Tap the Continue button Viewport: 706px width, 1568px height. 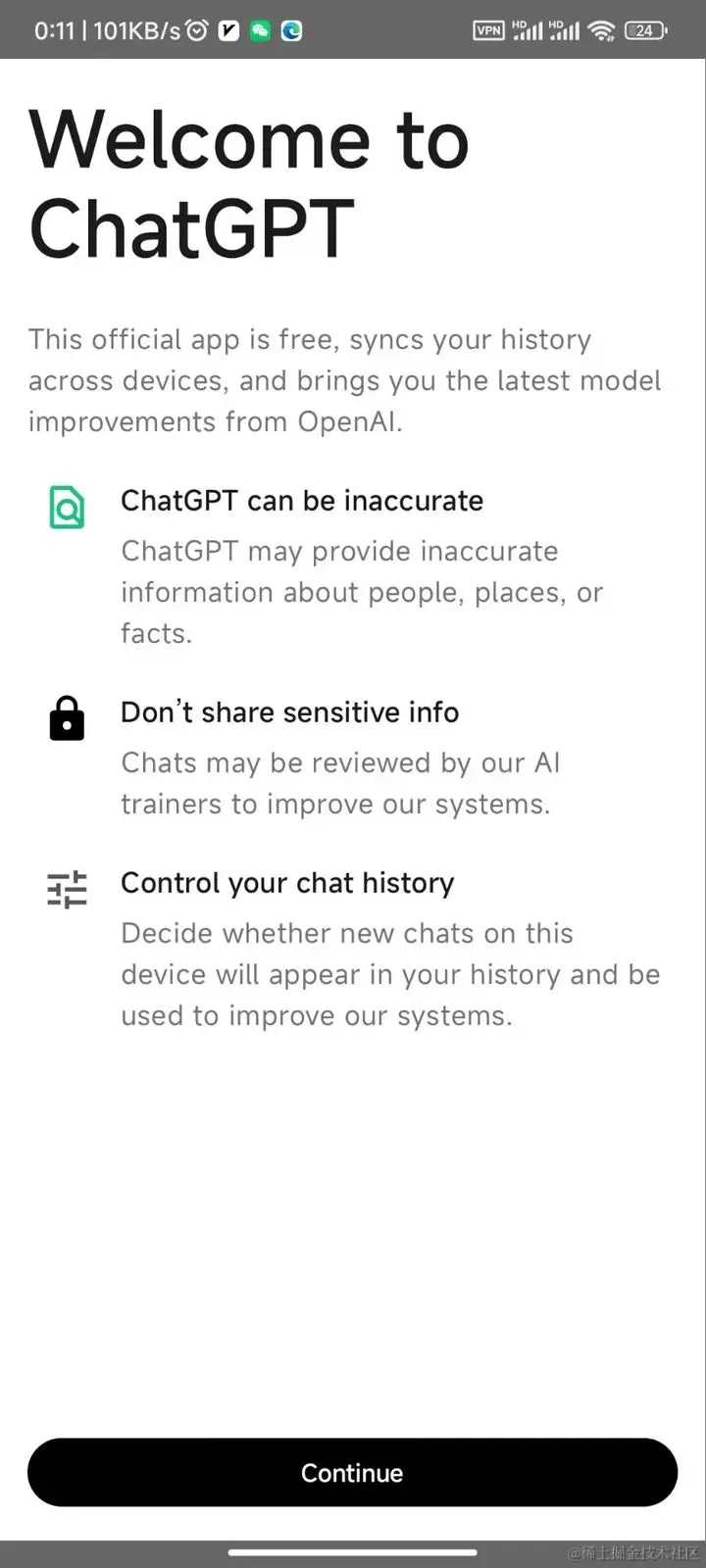click(352, 1472)
